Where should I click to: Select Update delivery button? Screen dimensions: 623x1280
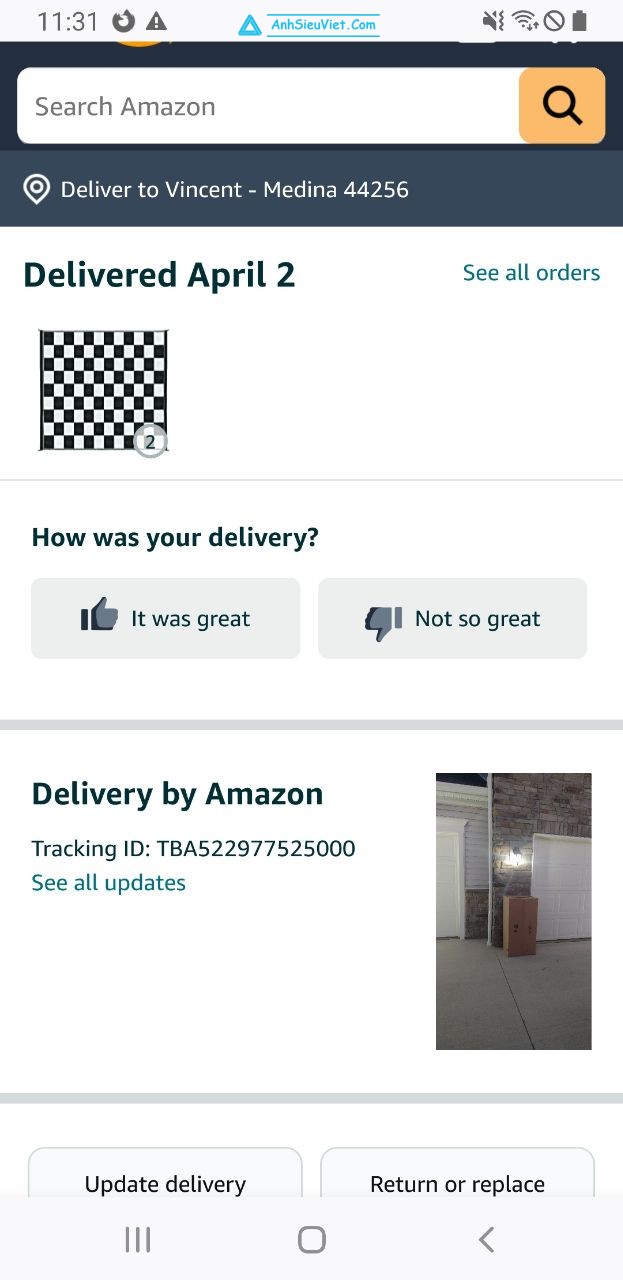tap(165, 1172)
